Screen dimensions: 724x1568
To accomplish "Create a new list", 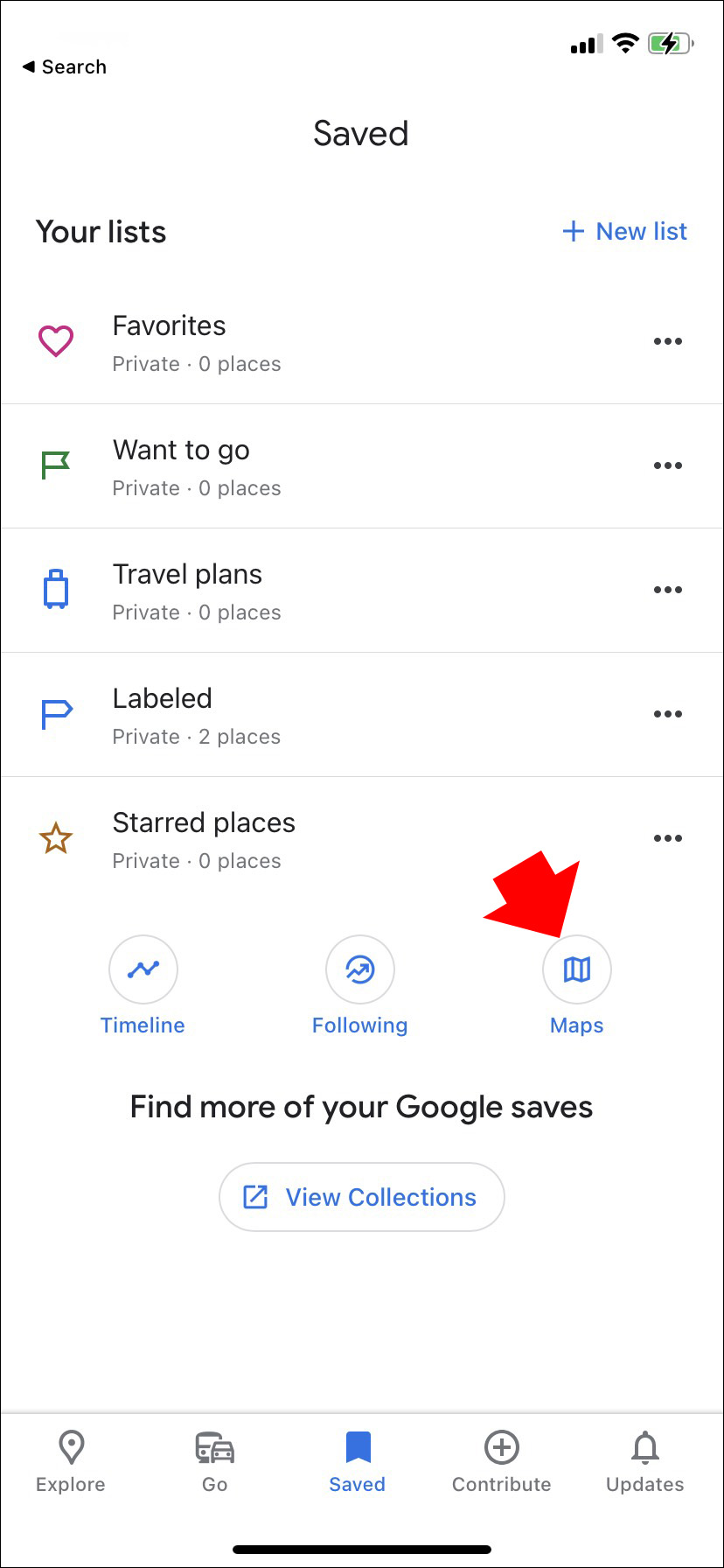I will [x=624, y=231].
